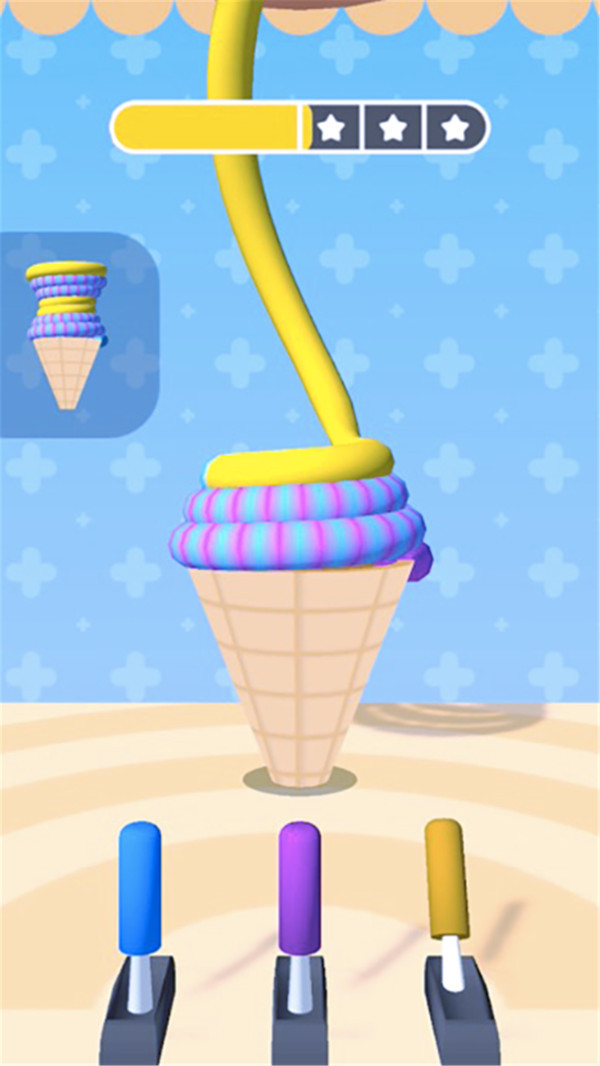Pull the purple ice cream lever
The width and height of the screenshot is (600, 1066).
click(299, 888)
